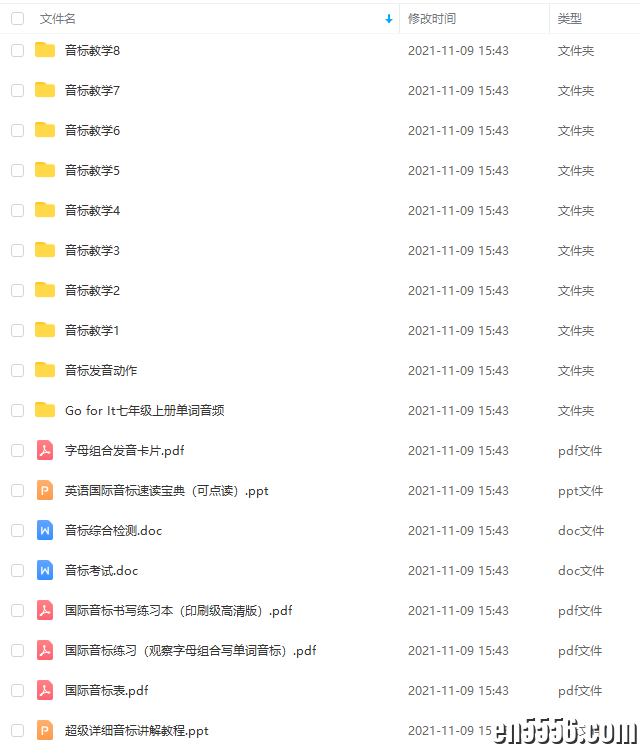640x747 pixels.
Task: Open the 音标发音动作 folder
Action: pyautogui.click(x=101, y=370)
